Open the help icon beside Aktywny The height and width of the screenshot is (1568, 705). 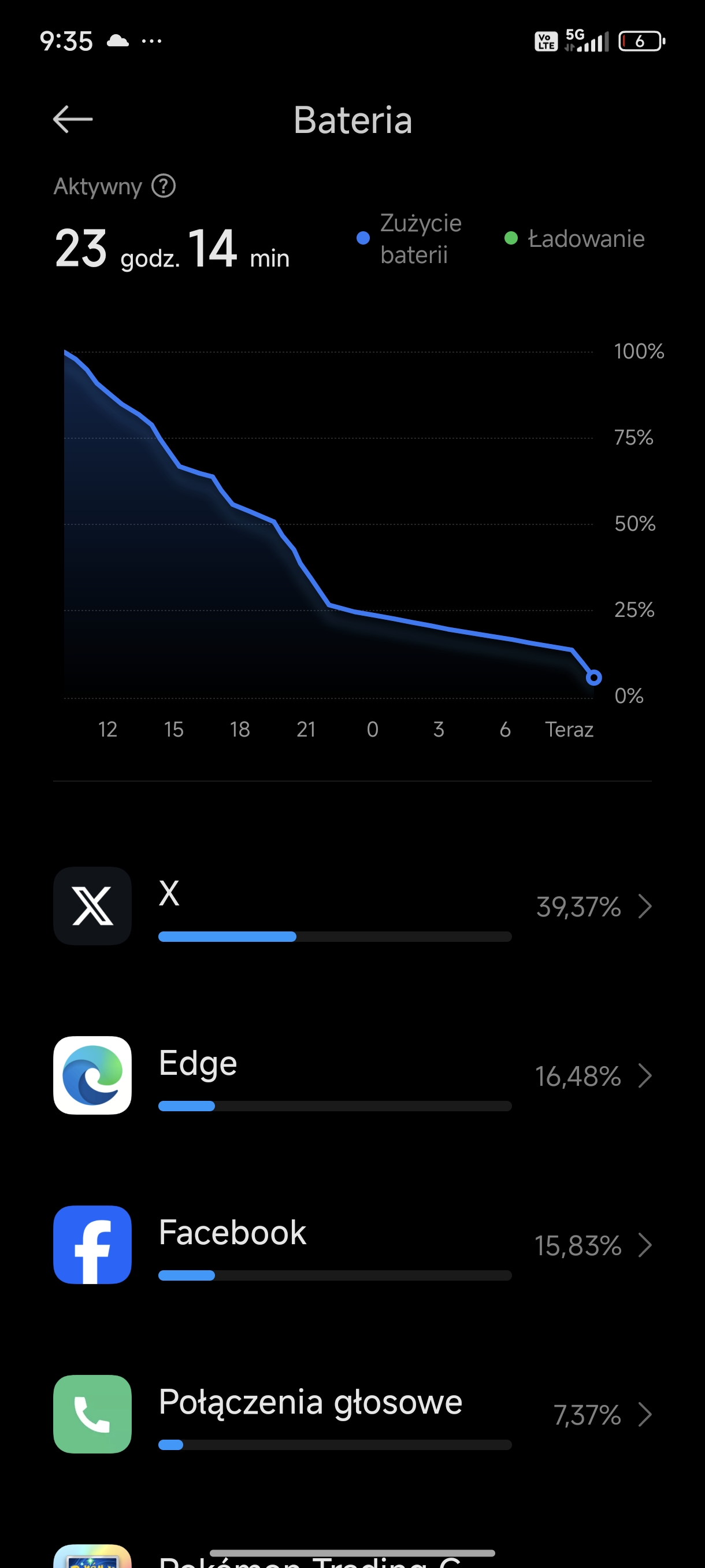(x=164, y=186)
